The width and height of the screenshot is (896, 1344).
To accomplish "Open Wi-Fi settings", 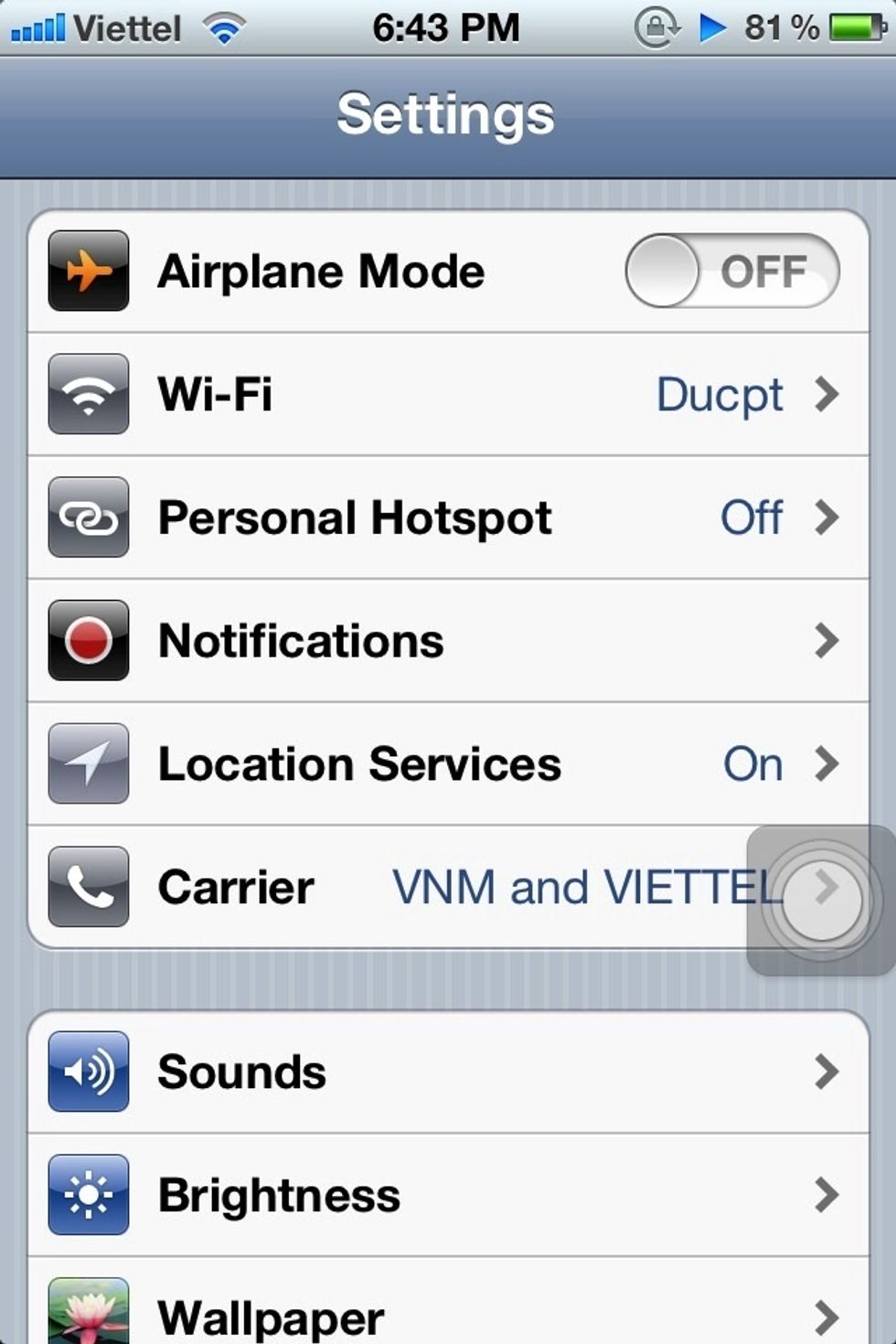I will click(x=448, y=395).
